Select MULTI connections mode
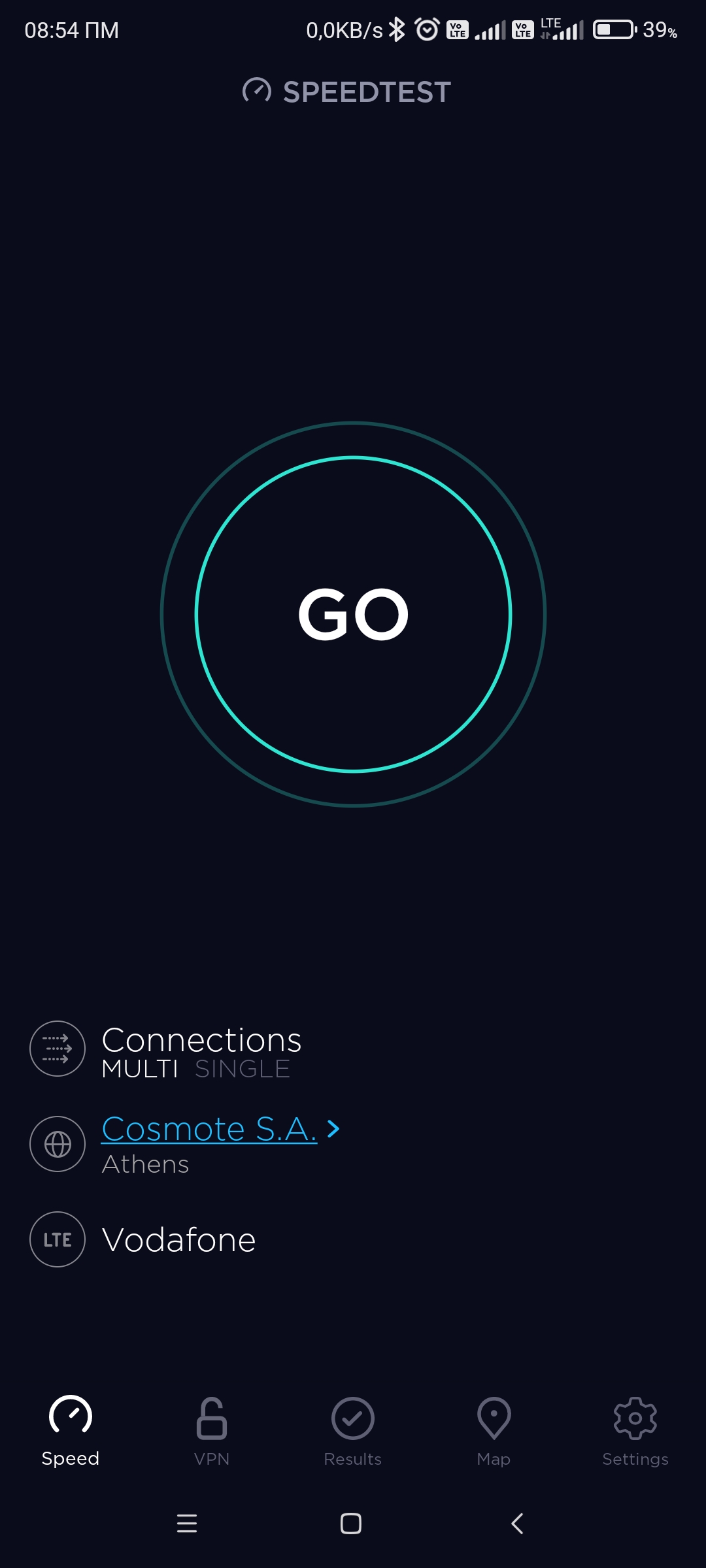Image resolution: width=706 pixels, height=1568 pixels. pyautogui.click(x=140, y=1070)
